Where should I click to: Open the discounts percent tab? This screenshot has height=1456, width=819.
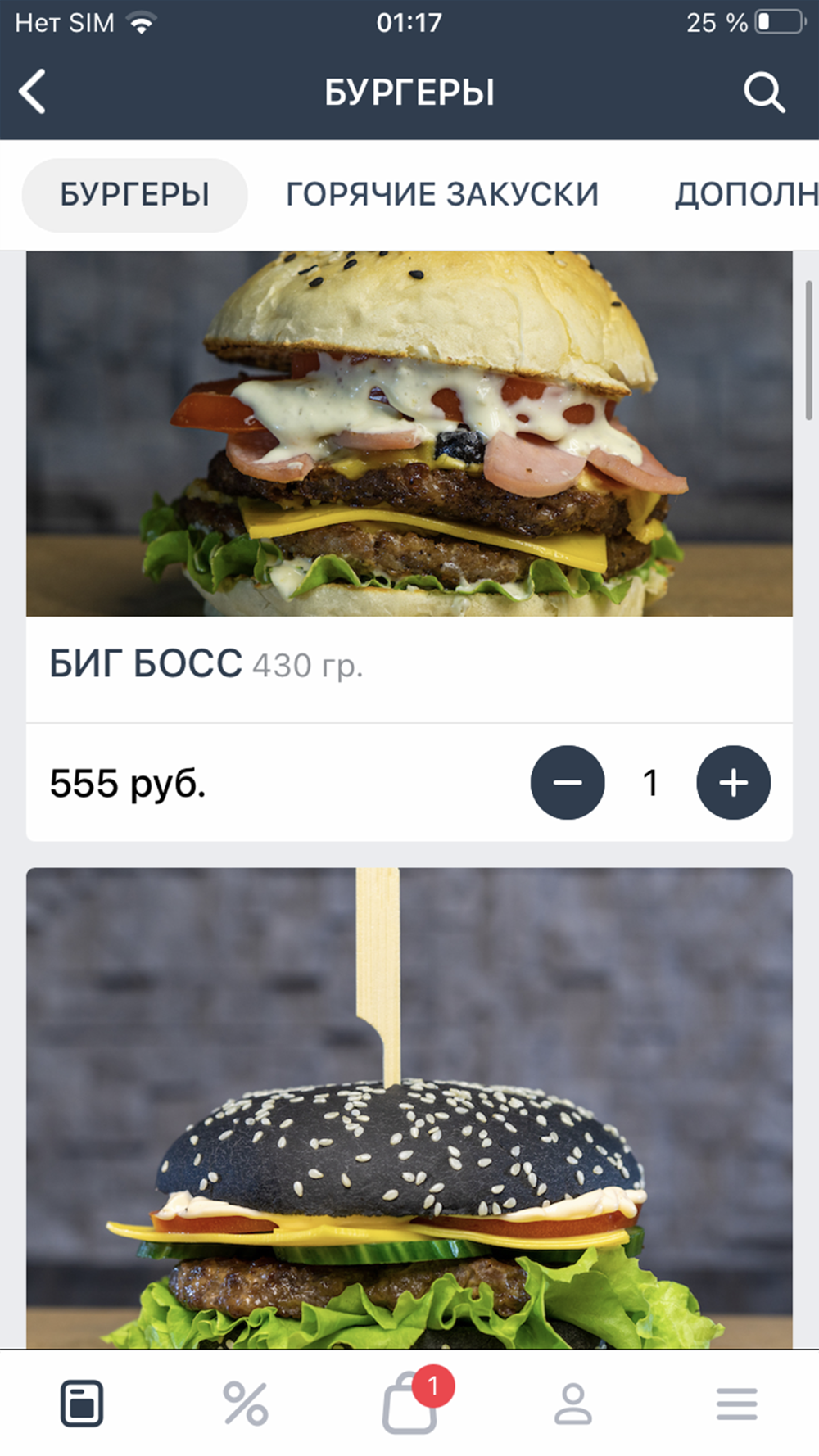point(246,1404)
